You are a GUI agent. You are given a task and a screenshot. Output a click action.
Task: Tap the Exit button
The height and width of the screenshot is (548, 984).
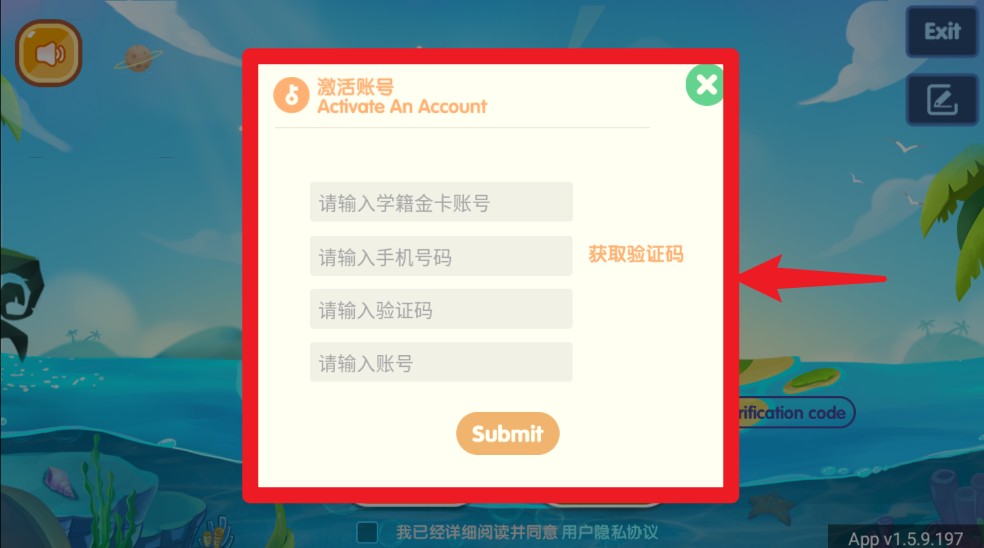tap(941, 32)
